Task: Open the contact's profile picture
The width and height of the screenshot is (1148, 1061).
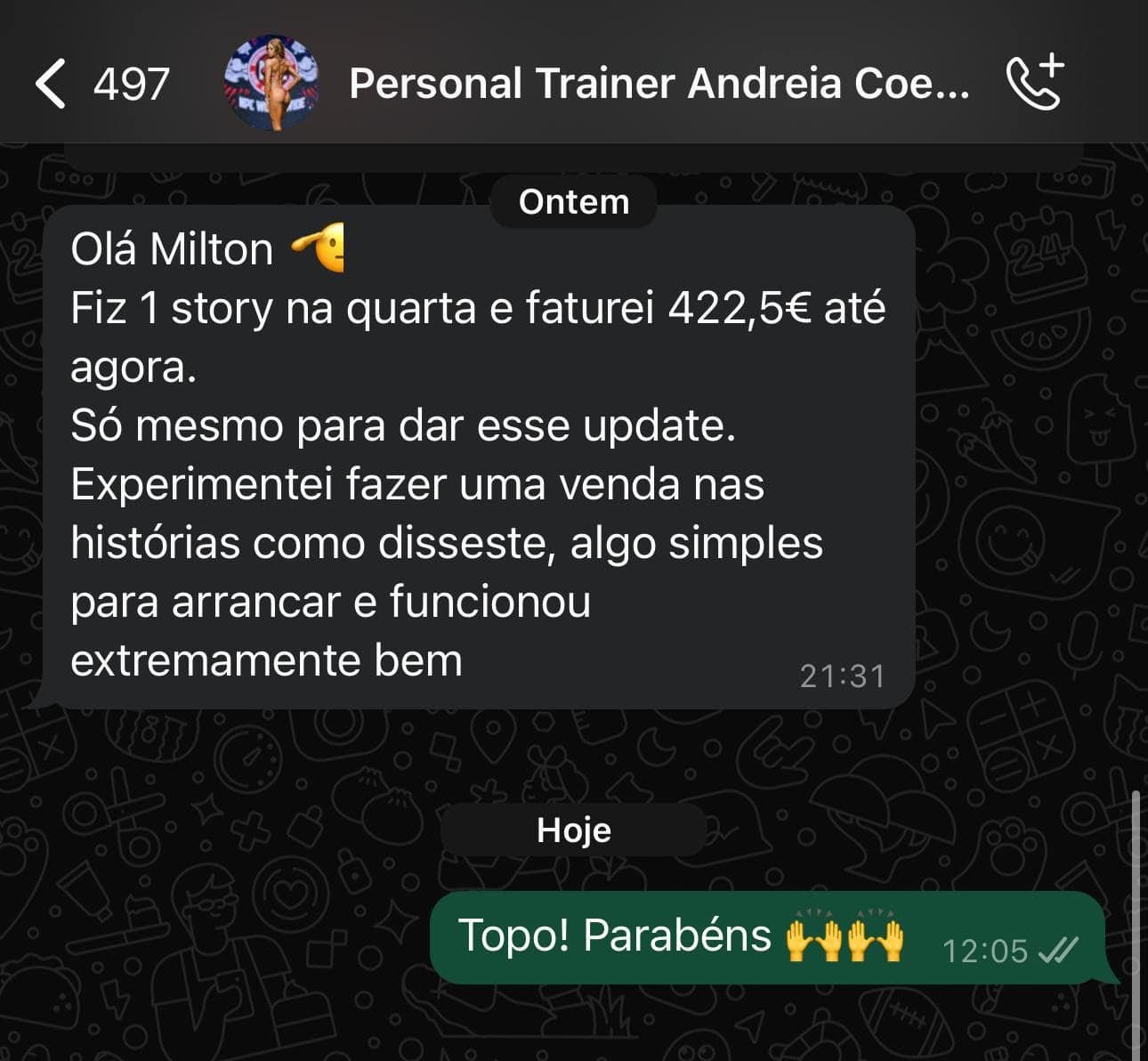Action: (271, 84)
